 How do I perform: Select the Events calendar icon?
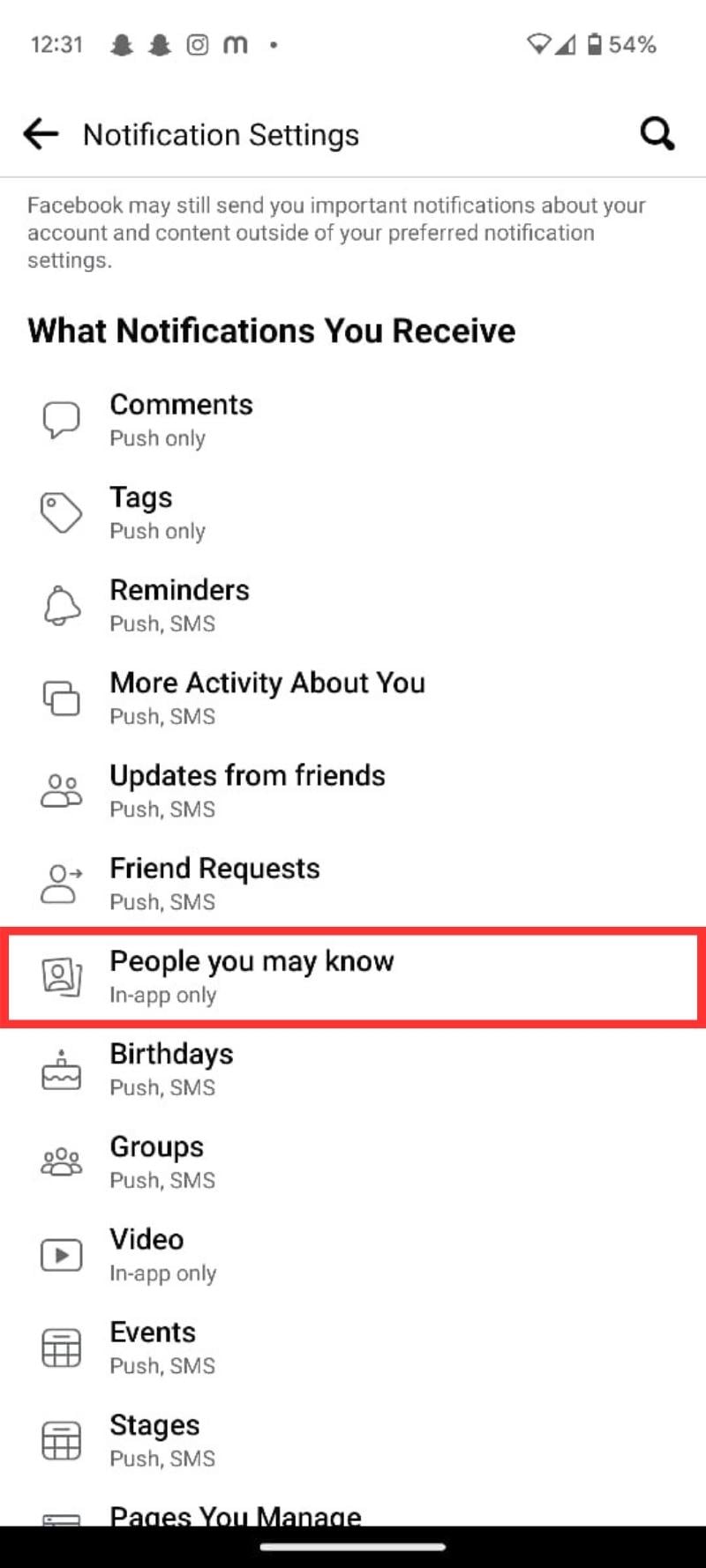tap(59, 1348)
